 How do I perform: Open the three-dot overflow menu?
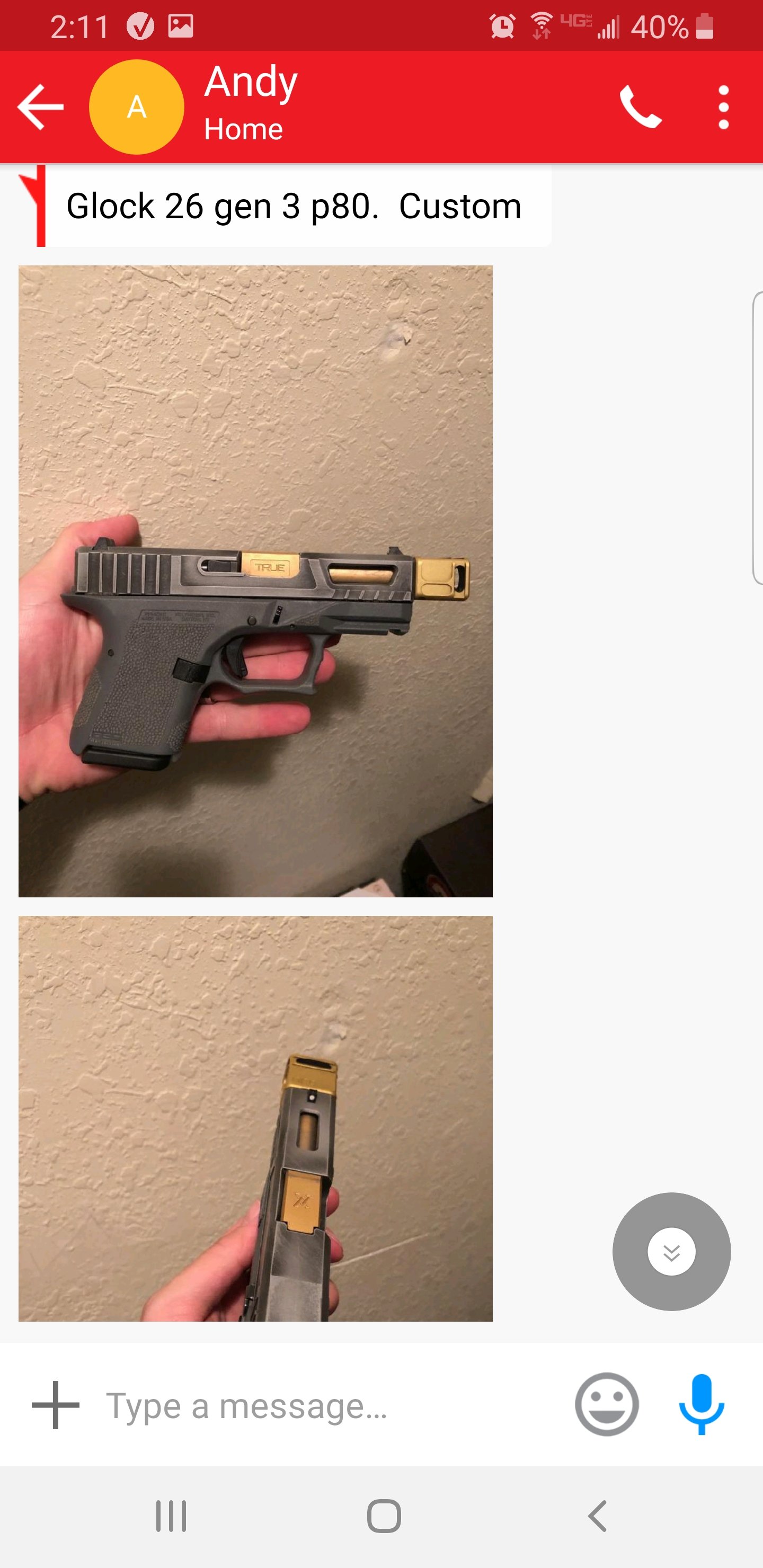[x=723, y=107]
